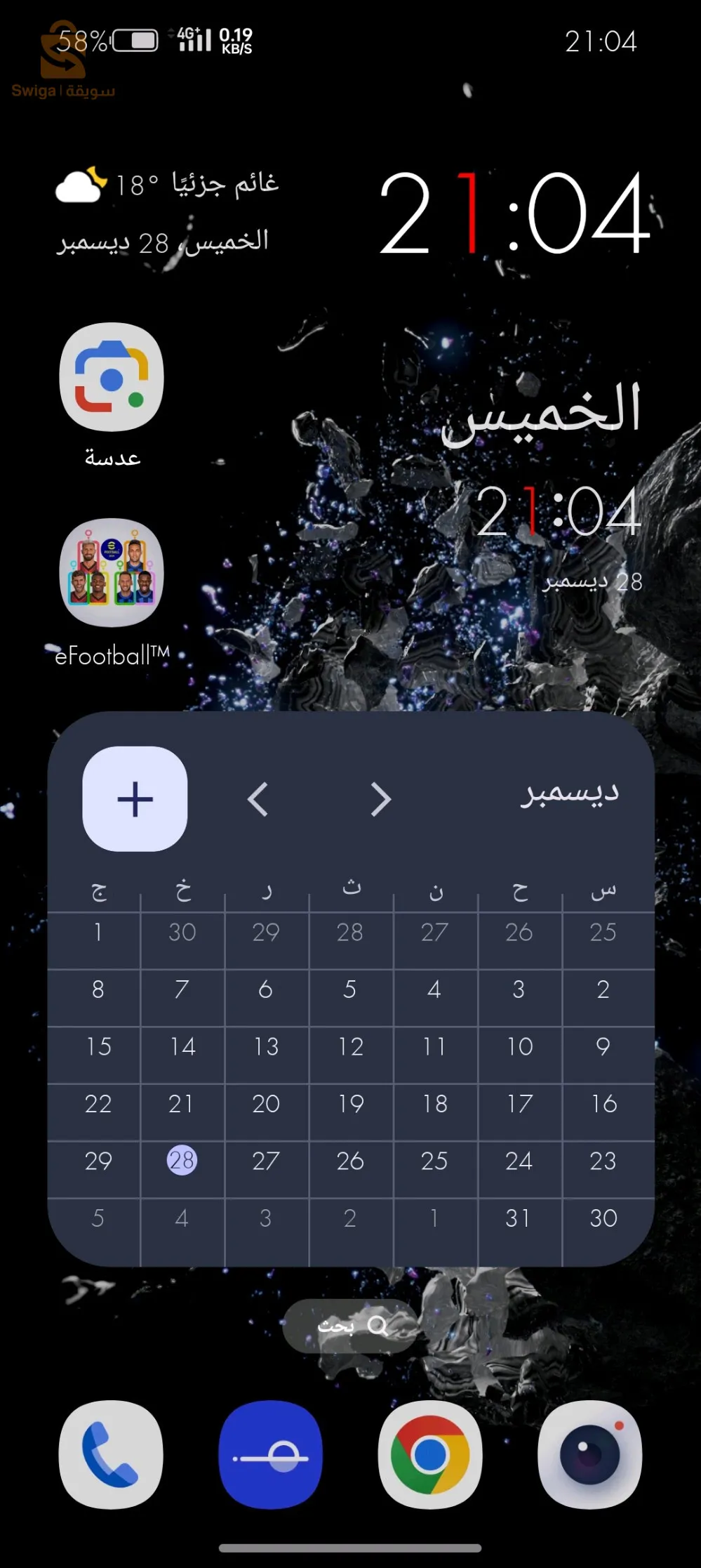Select December 28 in the calendar widget
The width and height of the screenshot is (701, 1568).
pyautogui.click(x=182, y=1160)
